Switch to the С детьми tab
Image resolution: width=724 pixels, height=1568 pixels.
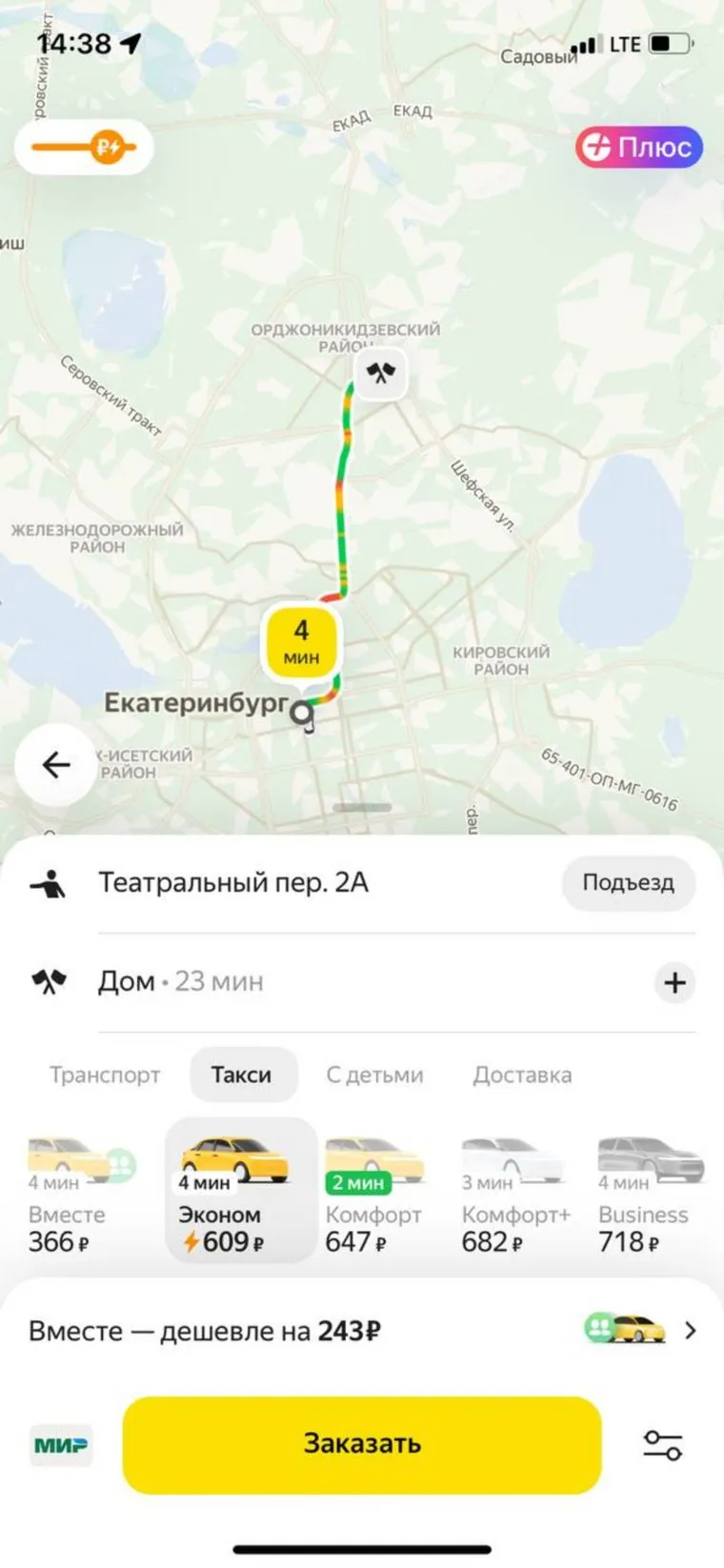coord(374,1075)
